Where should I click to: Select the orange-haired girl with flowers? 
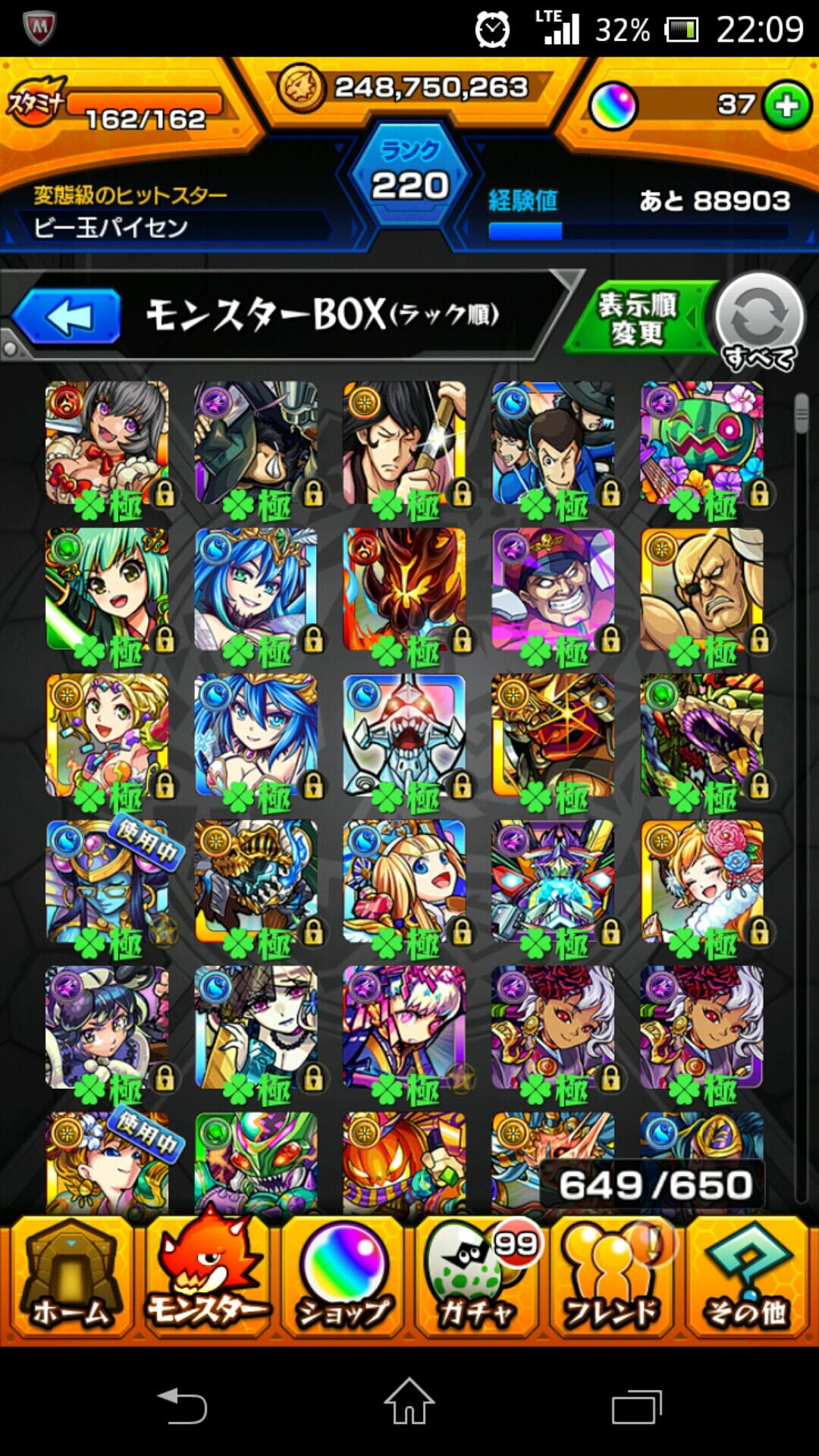point(701,882)
